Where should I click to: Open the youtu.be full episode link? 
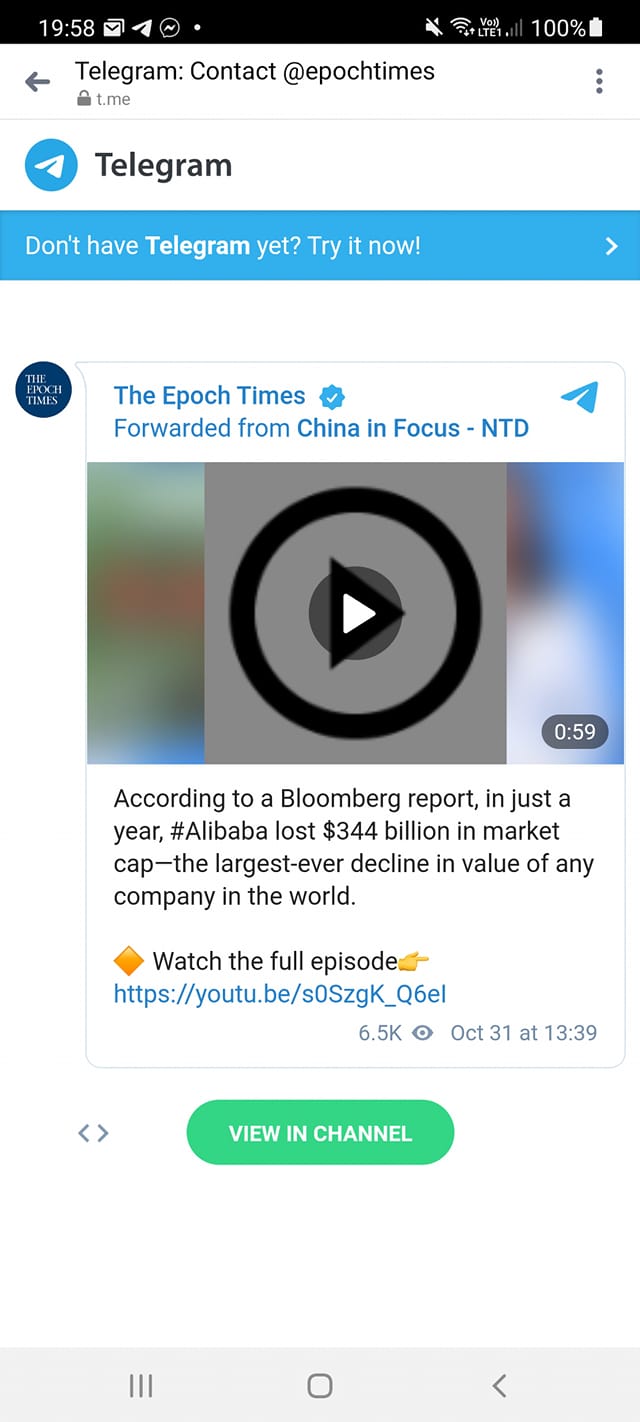coord(280,994)
